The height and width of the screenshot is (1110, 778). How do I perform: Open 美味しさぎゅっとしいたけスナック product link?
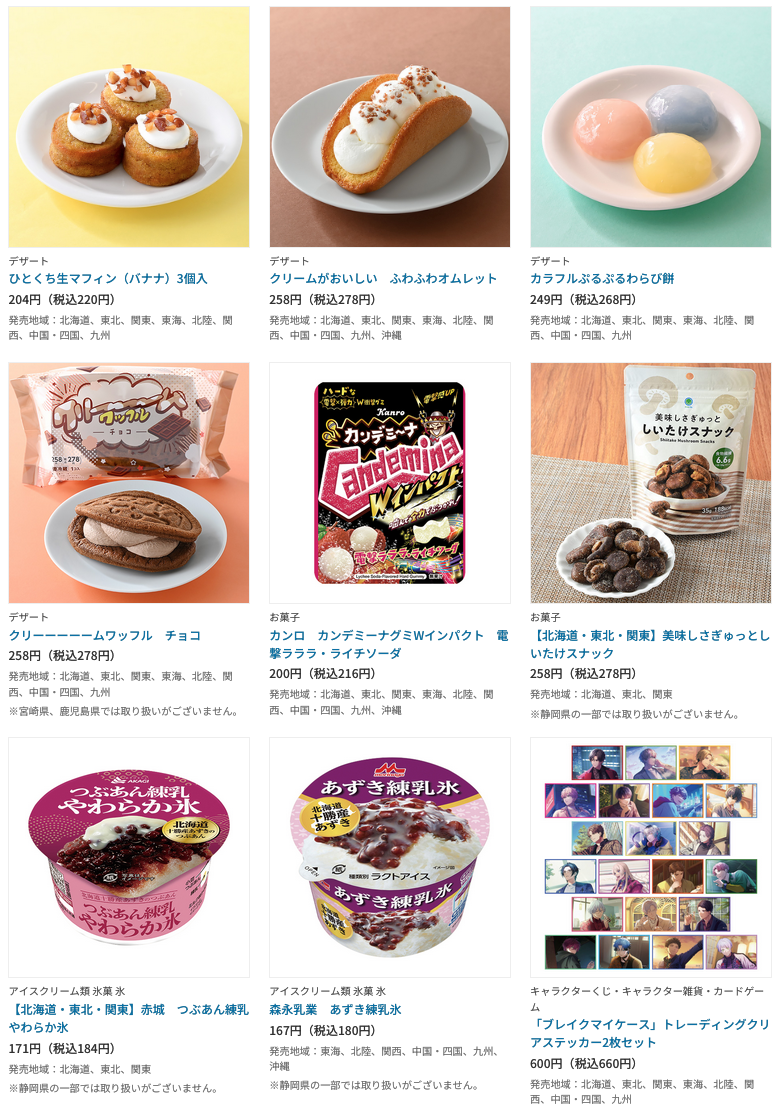[650, 644]
